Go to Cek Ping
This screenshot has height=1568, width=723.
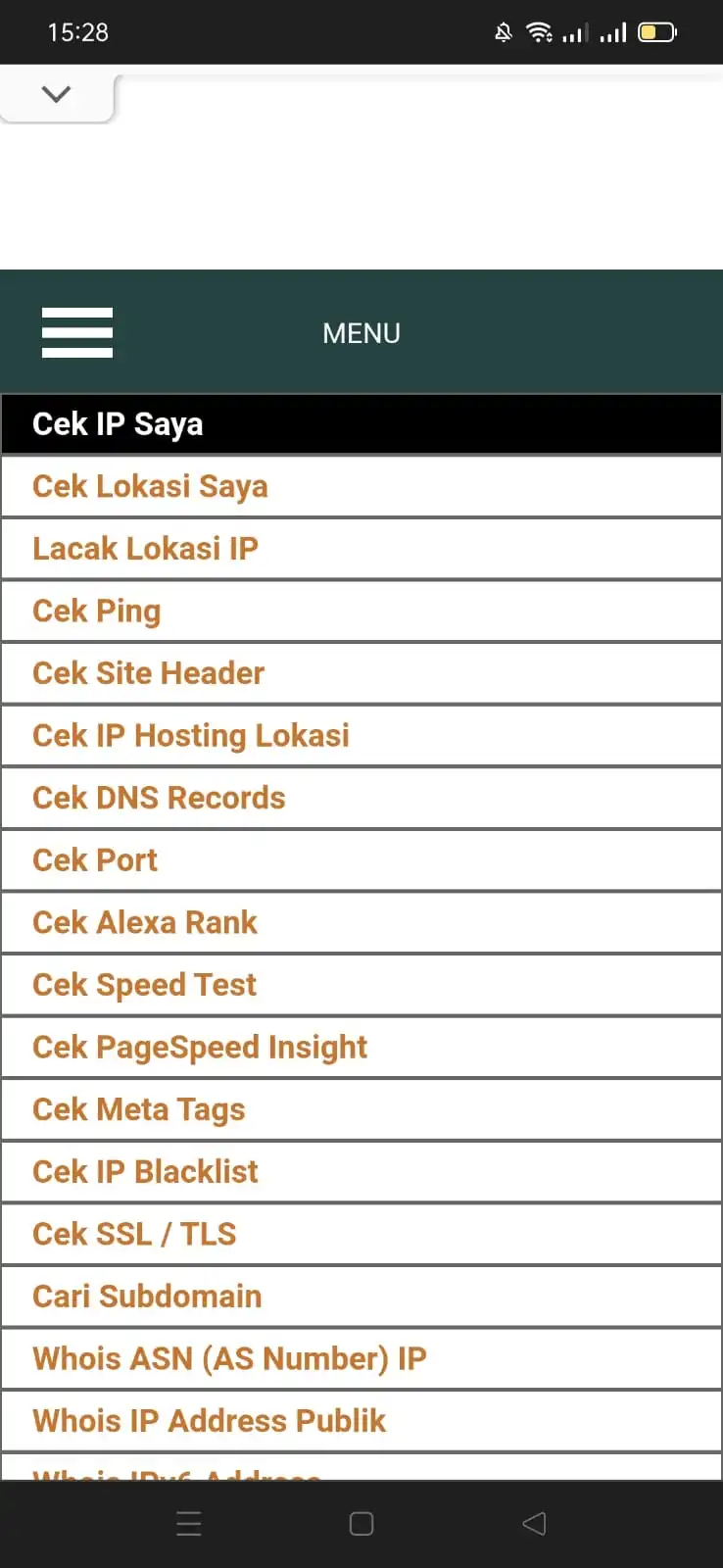(x=361, y=612)
